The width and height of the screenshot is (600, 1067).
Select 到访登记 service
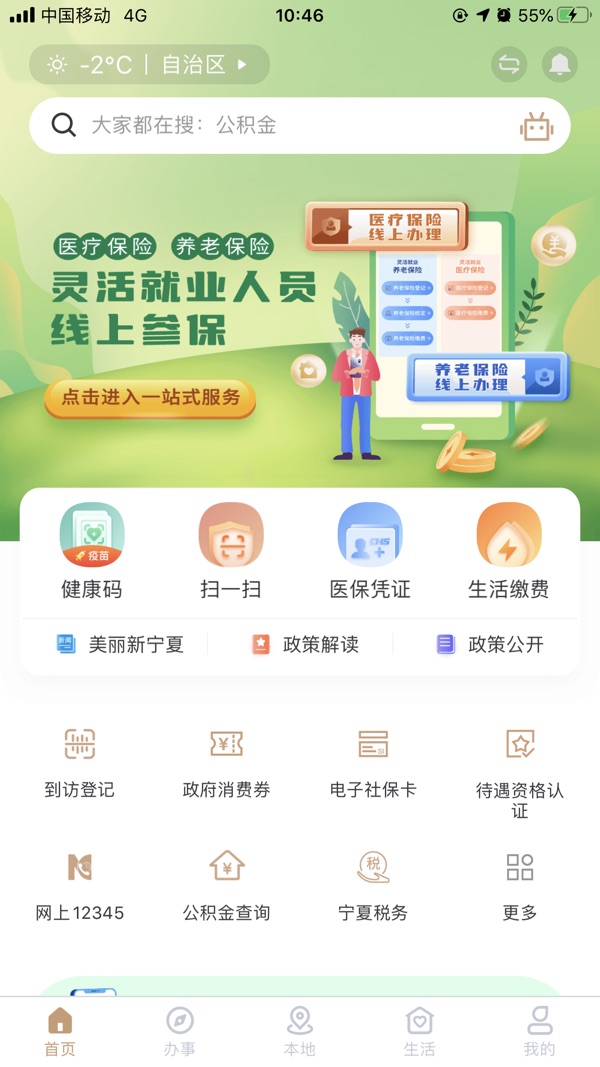tap(80, 763)
